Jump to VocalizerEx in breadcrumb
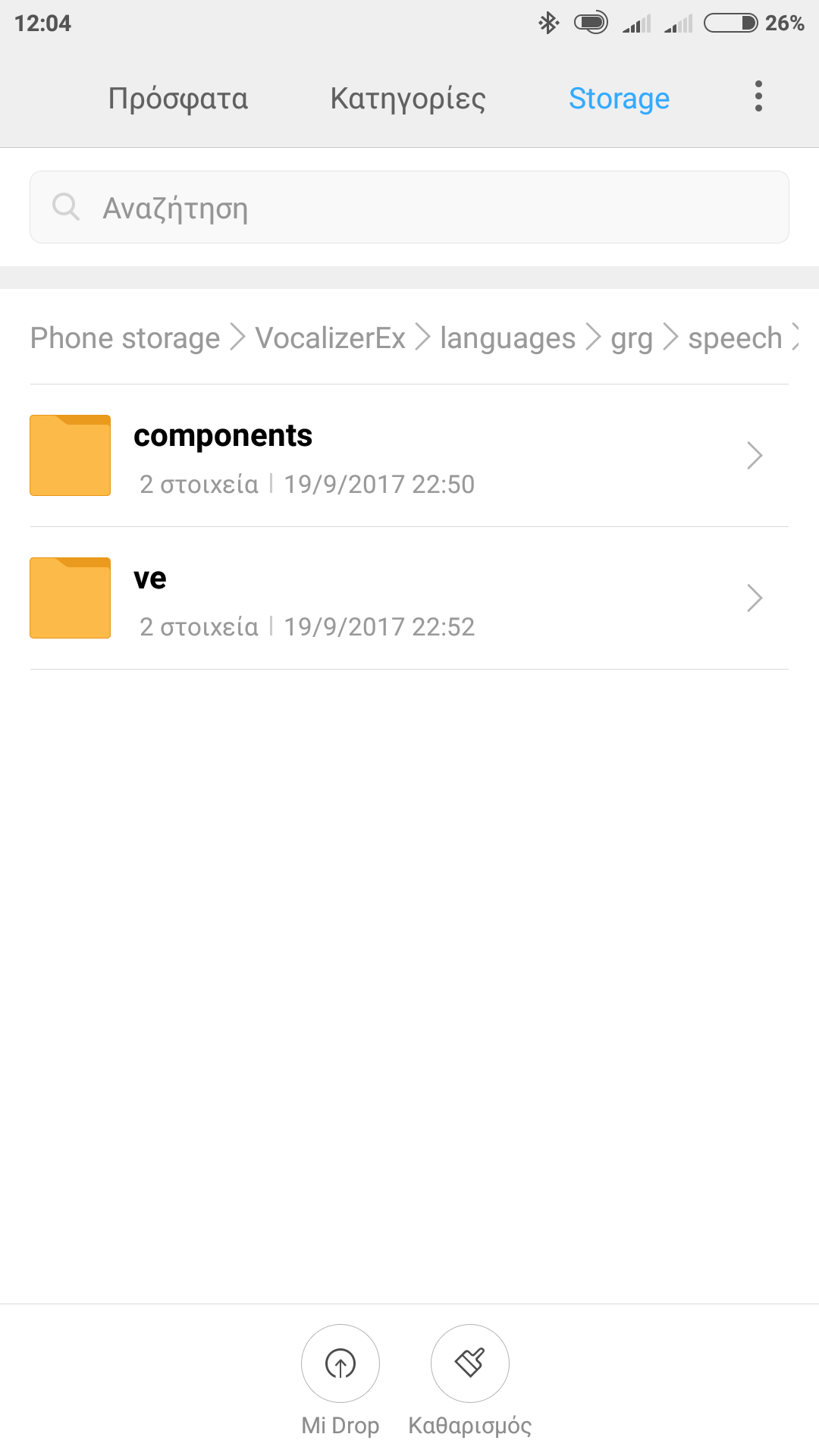The width and height of the screenshot is (819, 1456). (x=331, y=338)
